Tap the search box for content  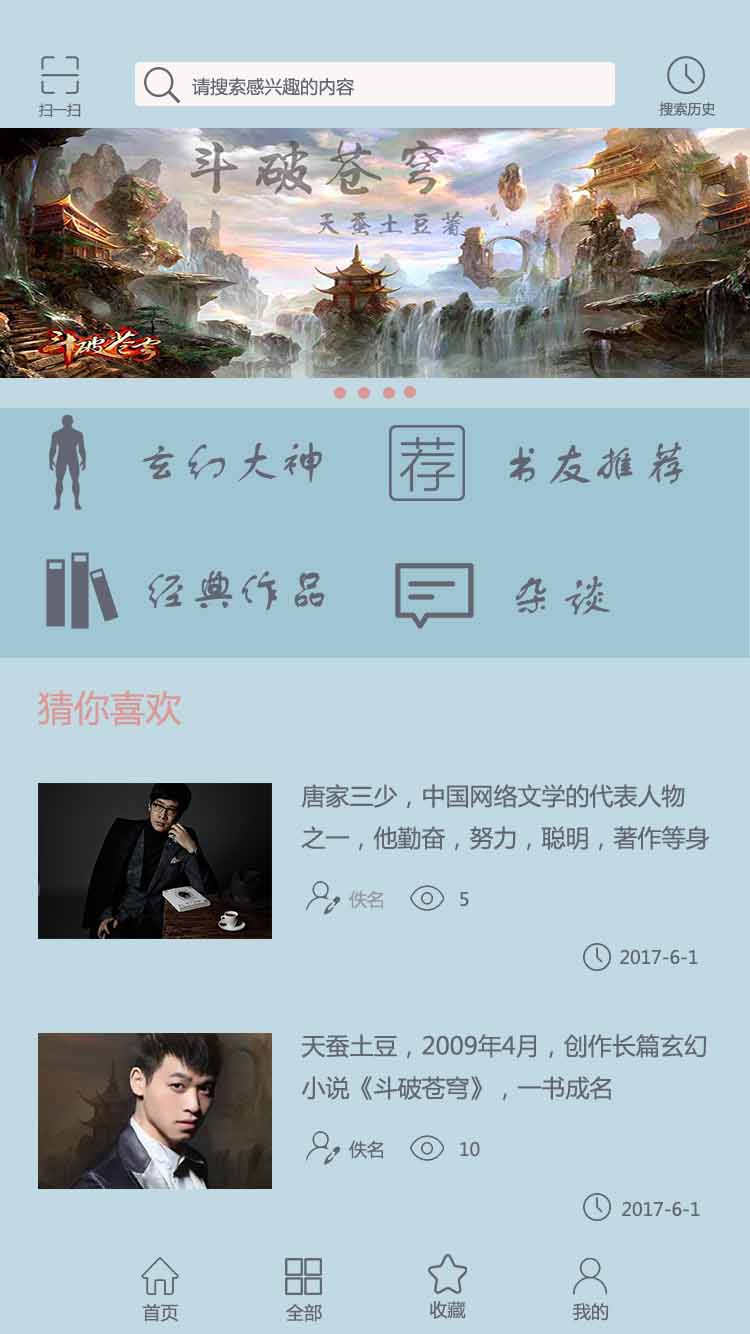pyautogui.click(x=375, y=84)
